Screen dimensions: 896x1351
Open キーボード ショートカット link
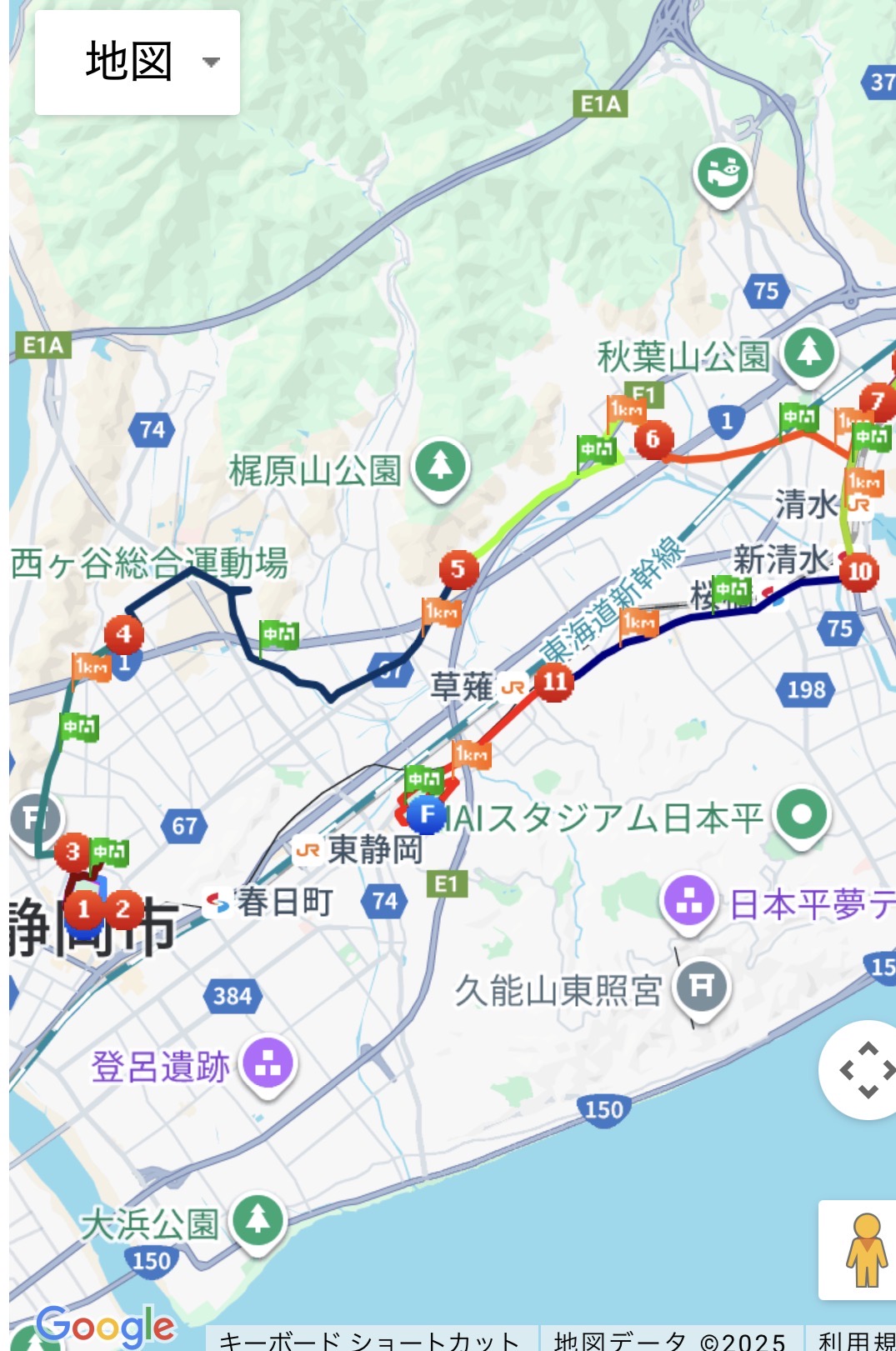pyautogui.click(x=370, y=1339)
